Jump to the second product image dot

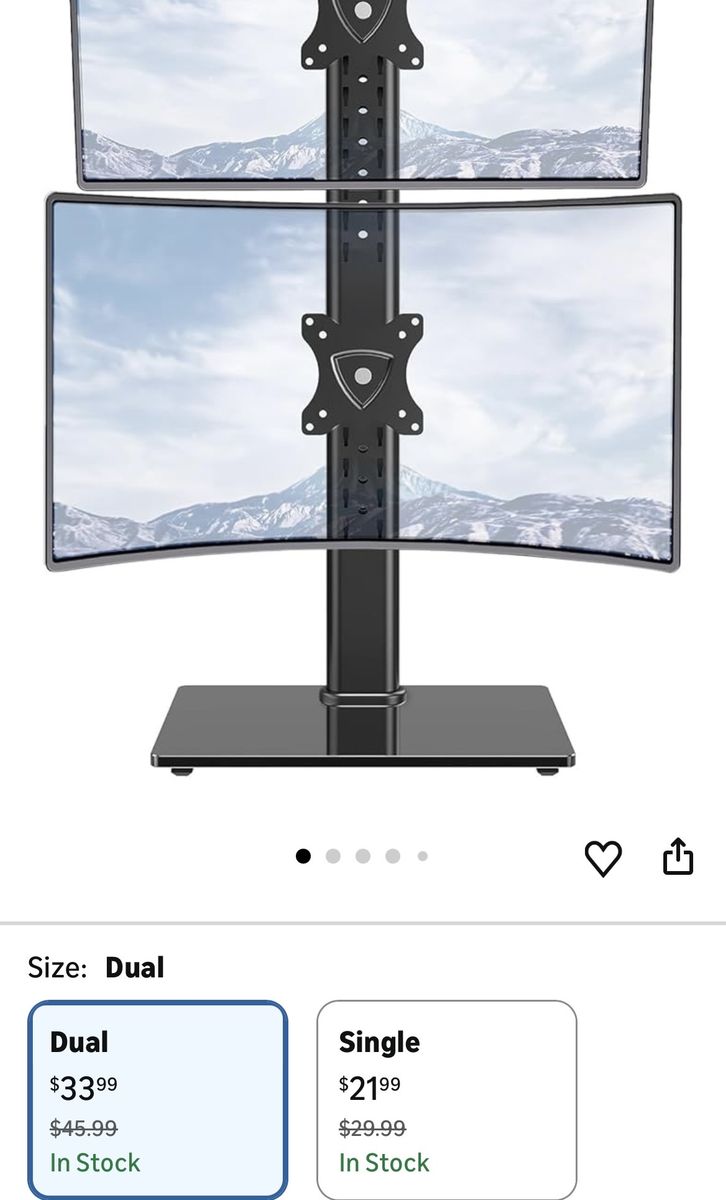pos(333,856)
